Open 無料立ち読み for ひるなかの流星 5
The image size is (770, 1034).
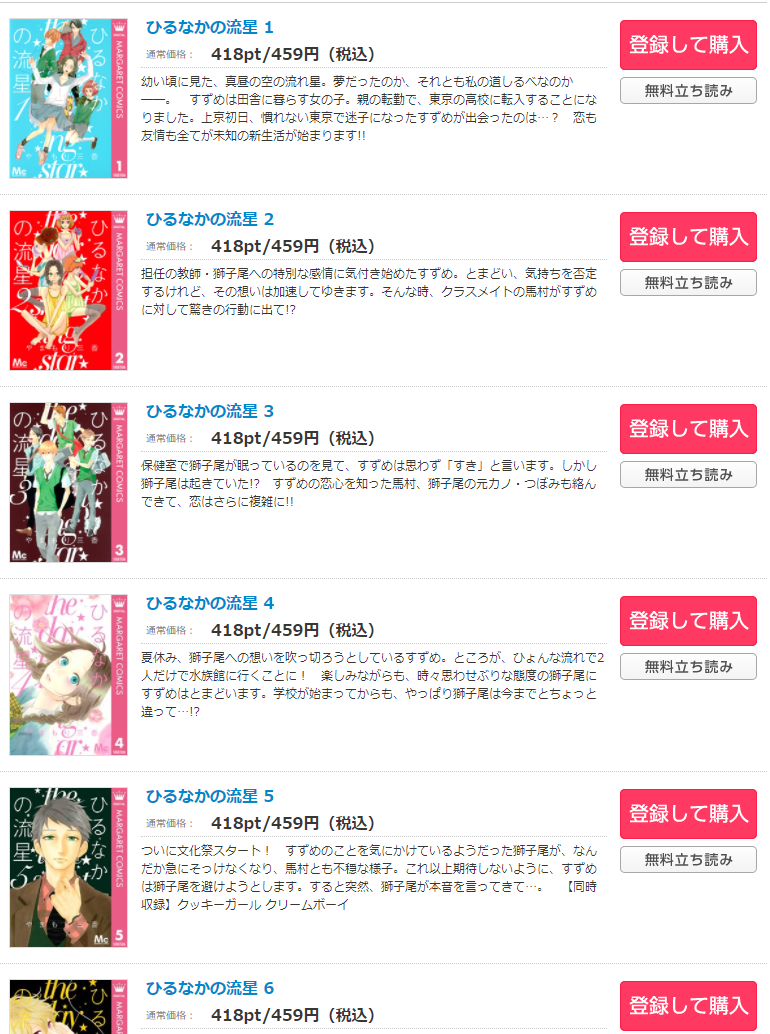coord(688,860)
